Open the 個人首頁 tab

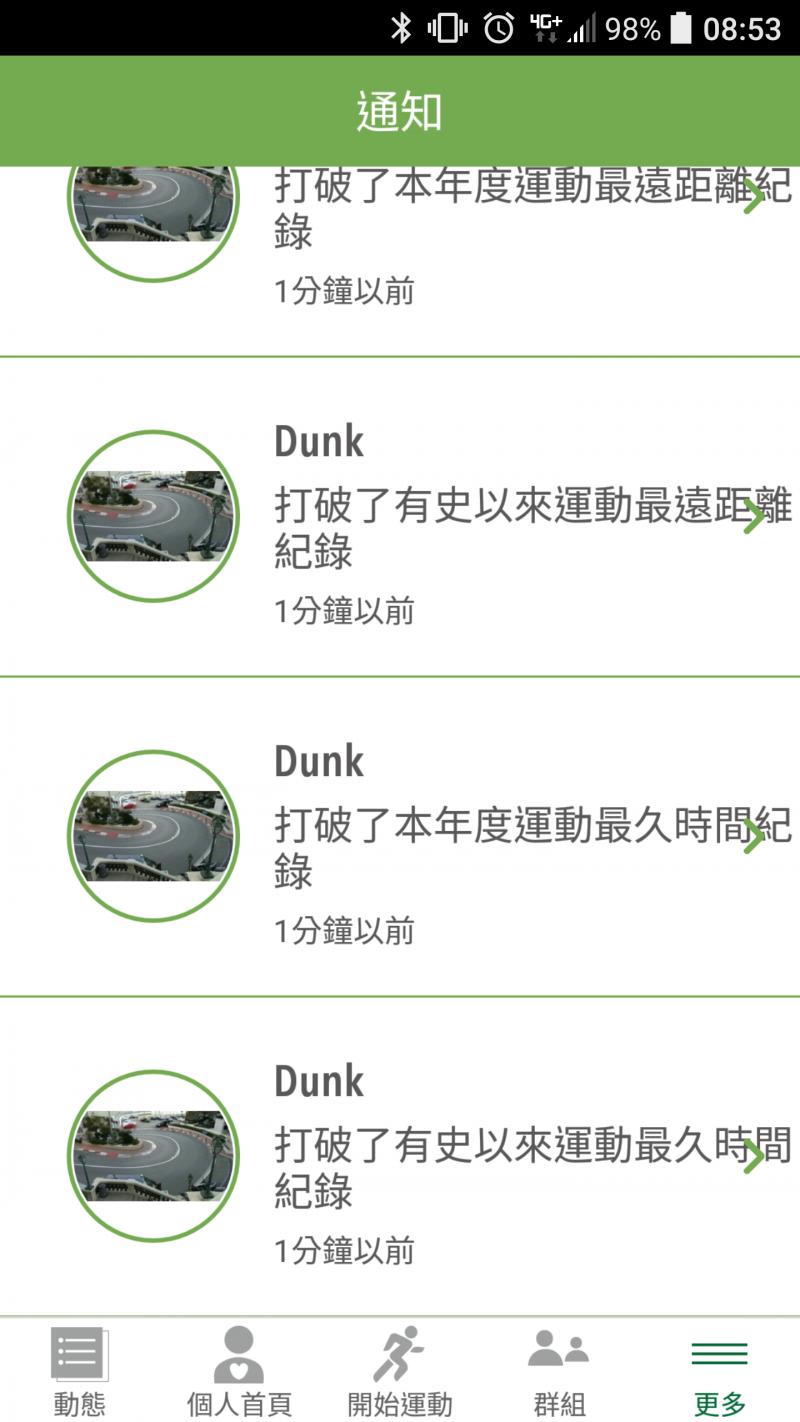[x=239, y=1370]
